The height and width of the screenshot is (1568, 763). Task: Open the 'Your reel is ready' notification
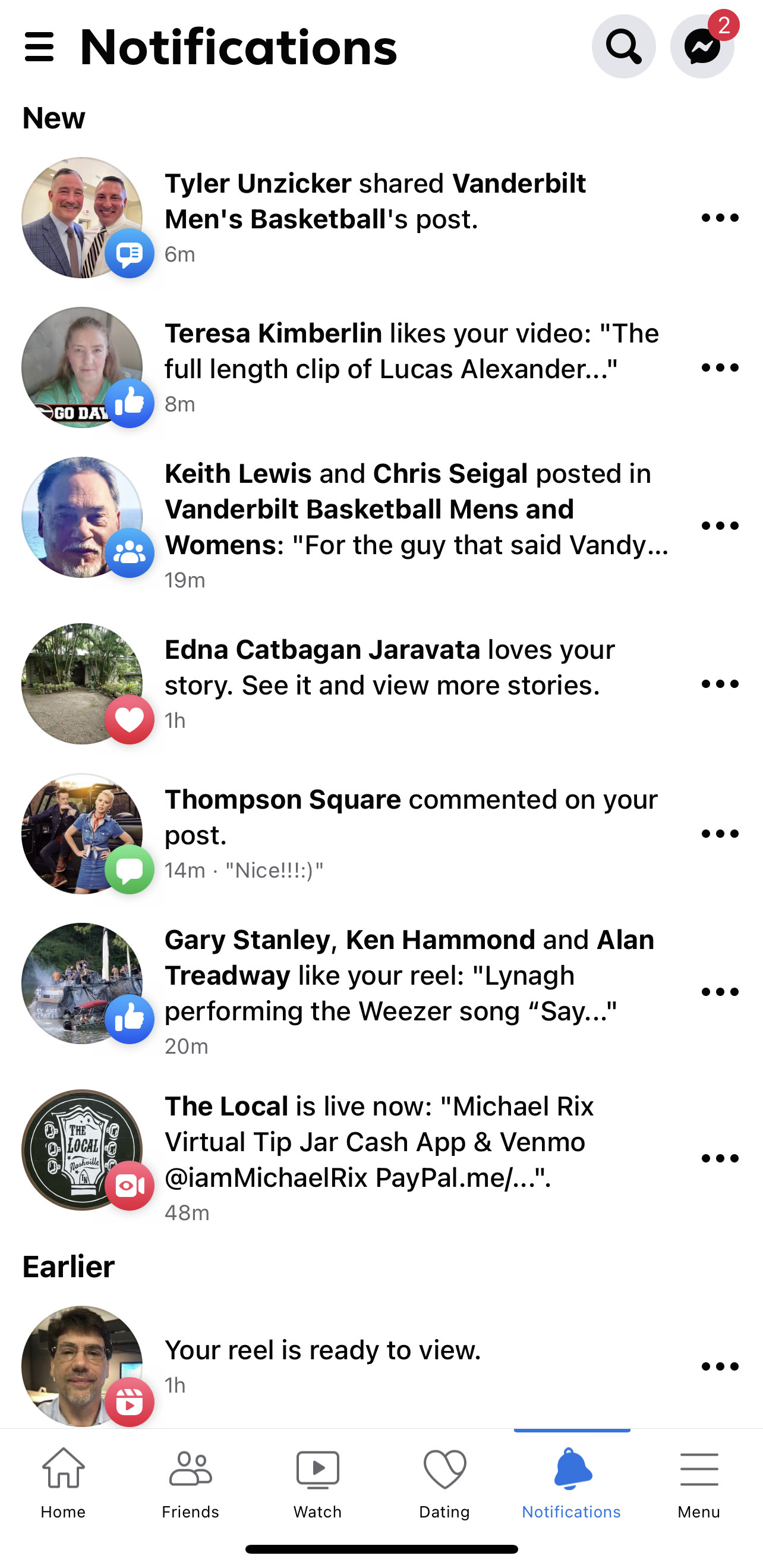(x=381, y=1366)
